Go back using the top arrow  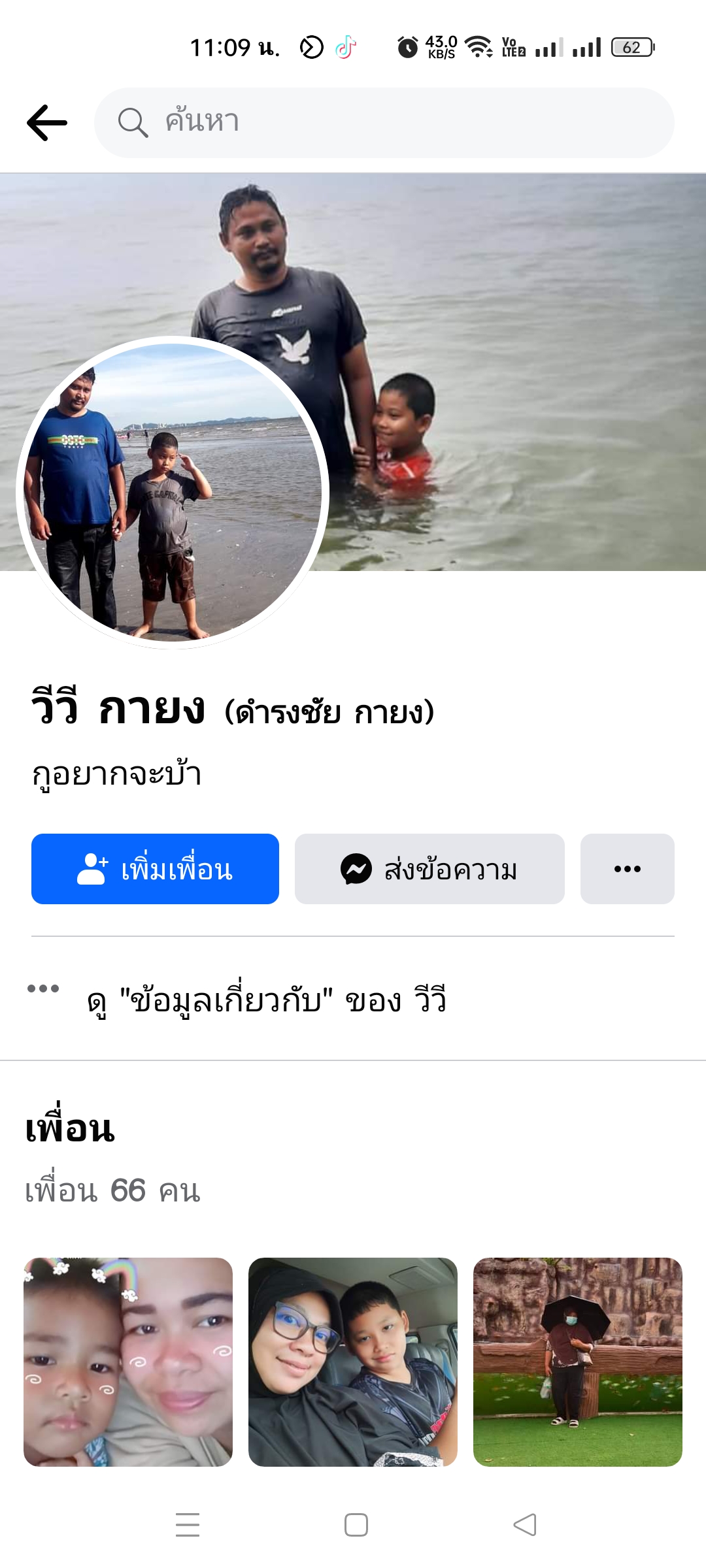point(47,123)
